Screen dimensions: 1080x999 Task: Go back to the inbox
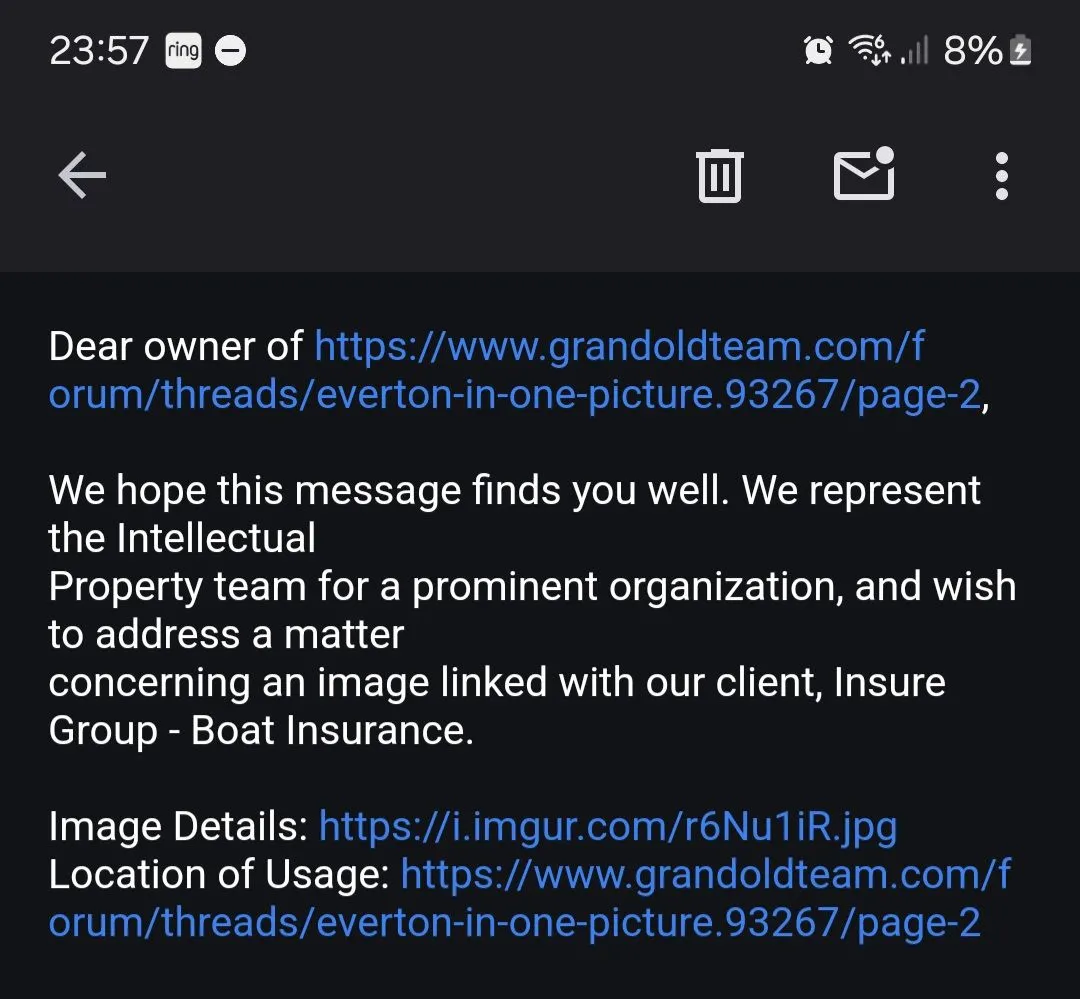click(82, 176)
